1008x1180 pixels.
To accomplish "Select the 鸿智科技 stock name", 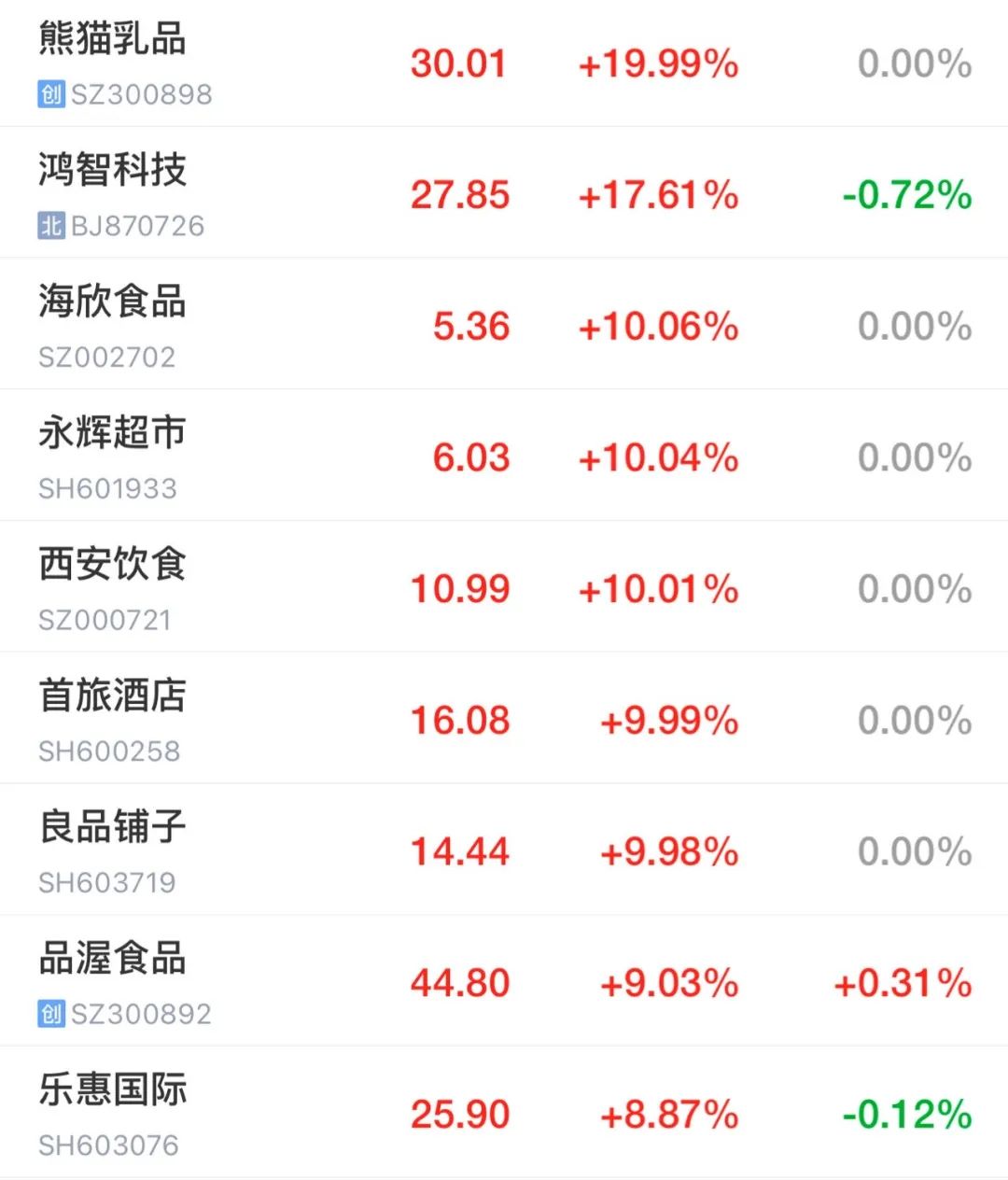I will click(x=112, y=171).
